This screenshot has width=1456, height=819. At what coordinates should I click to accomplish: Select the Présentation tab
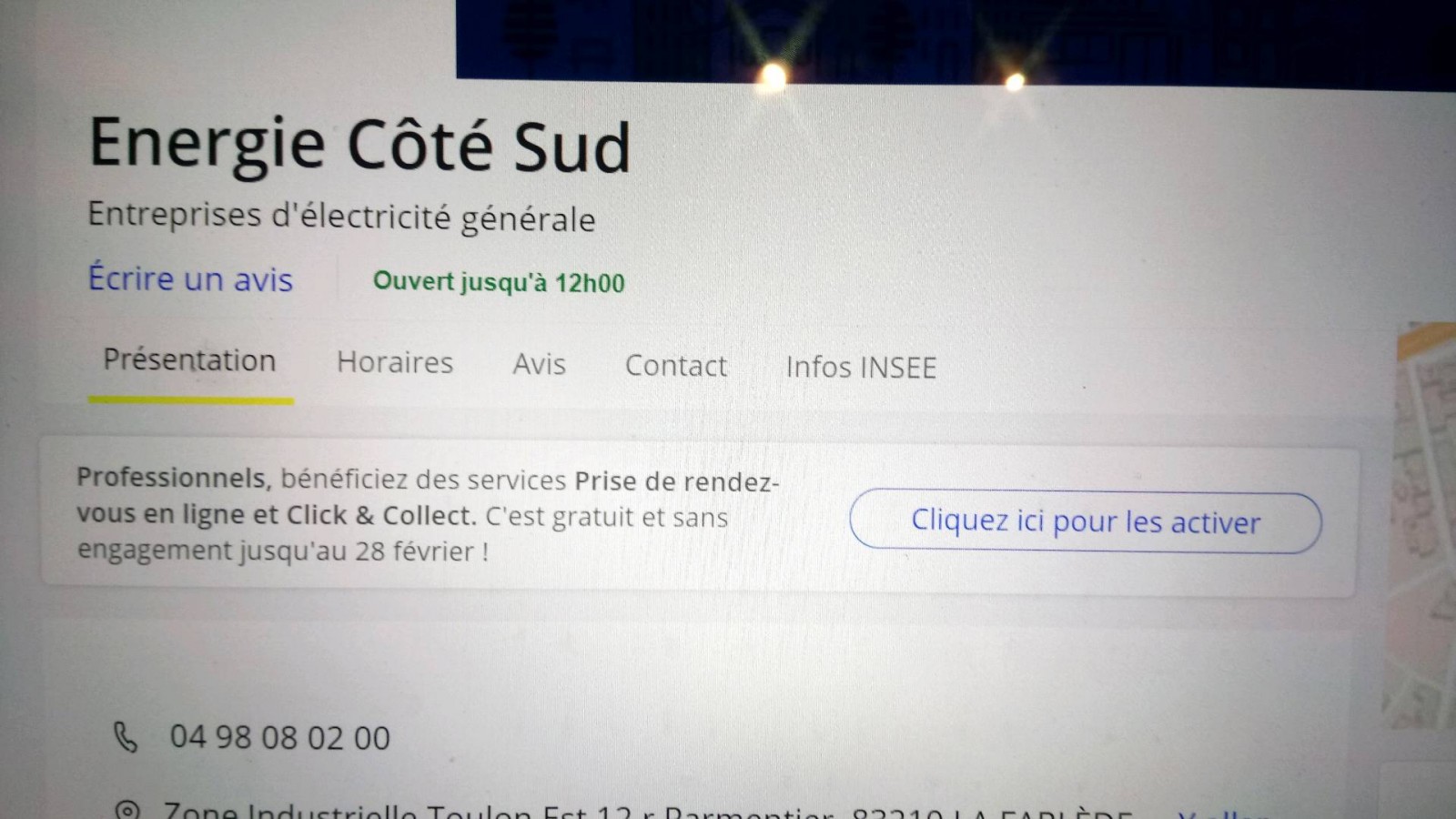189,360
